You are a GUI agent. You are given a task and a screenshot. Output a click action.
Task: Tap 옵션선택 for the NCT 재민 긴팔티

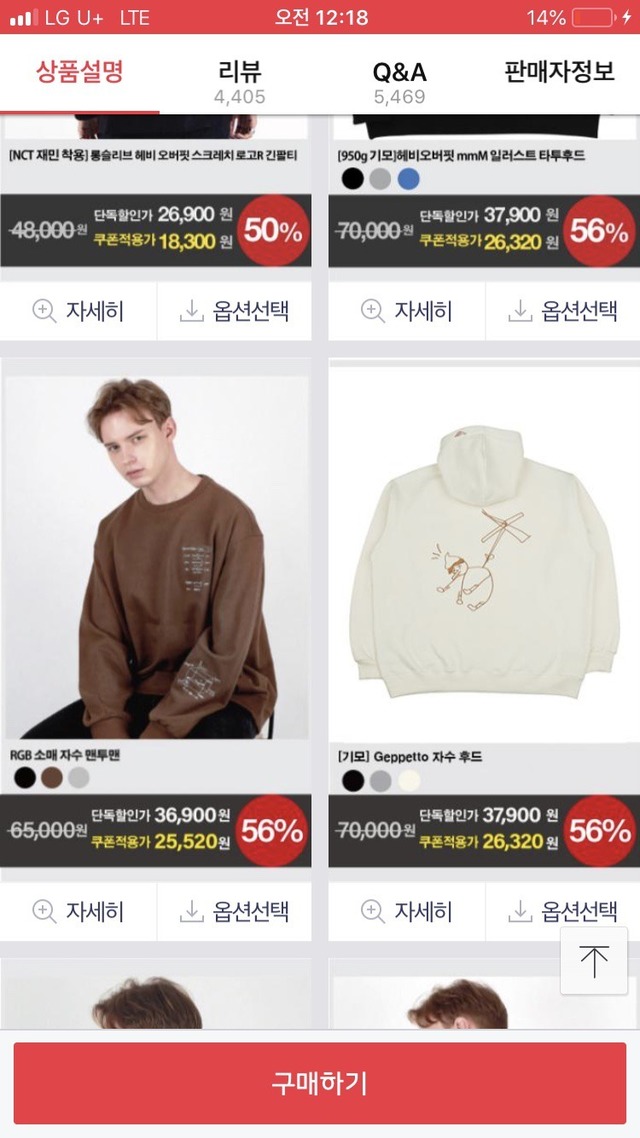coord(234,311)
